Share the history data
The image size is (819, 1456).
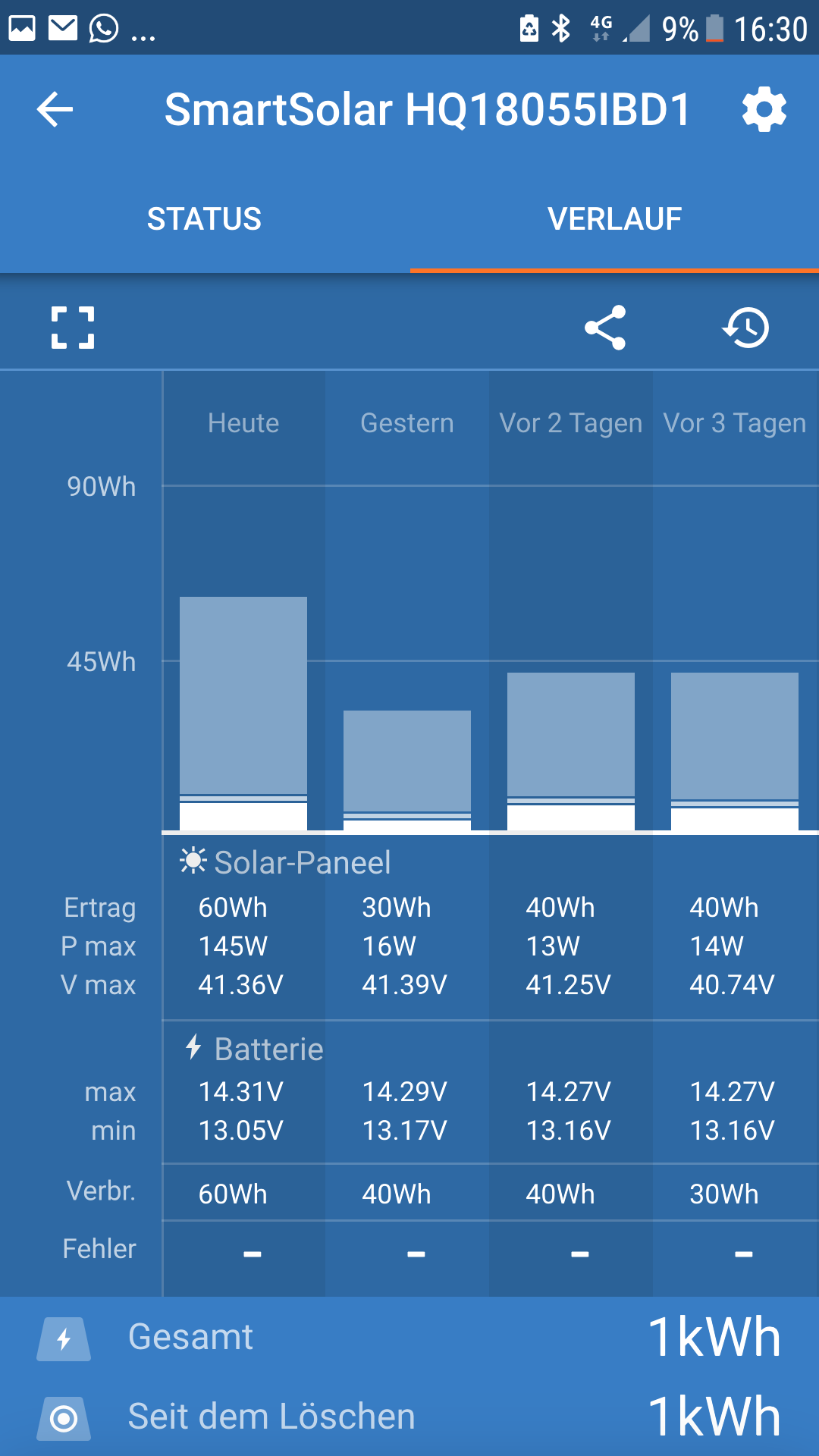tap(605, 328)
